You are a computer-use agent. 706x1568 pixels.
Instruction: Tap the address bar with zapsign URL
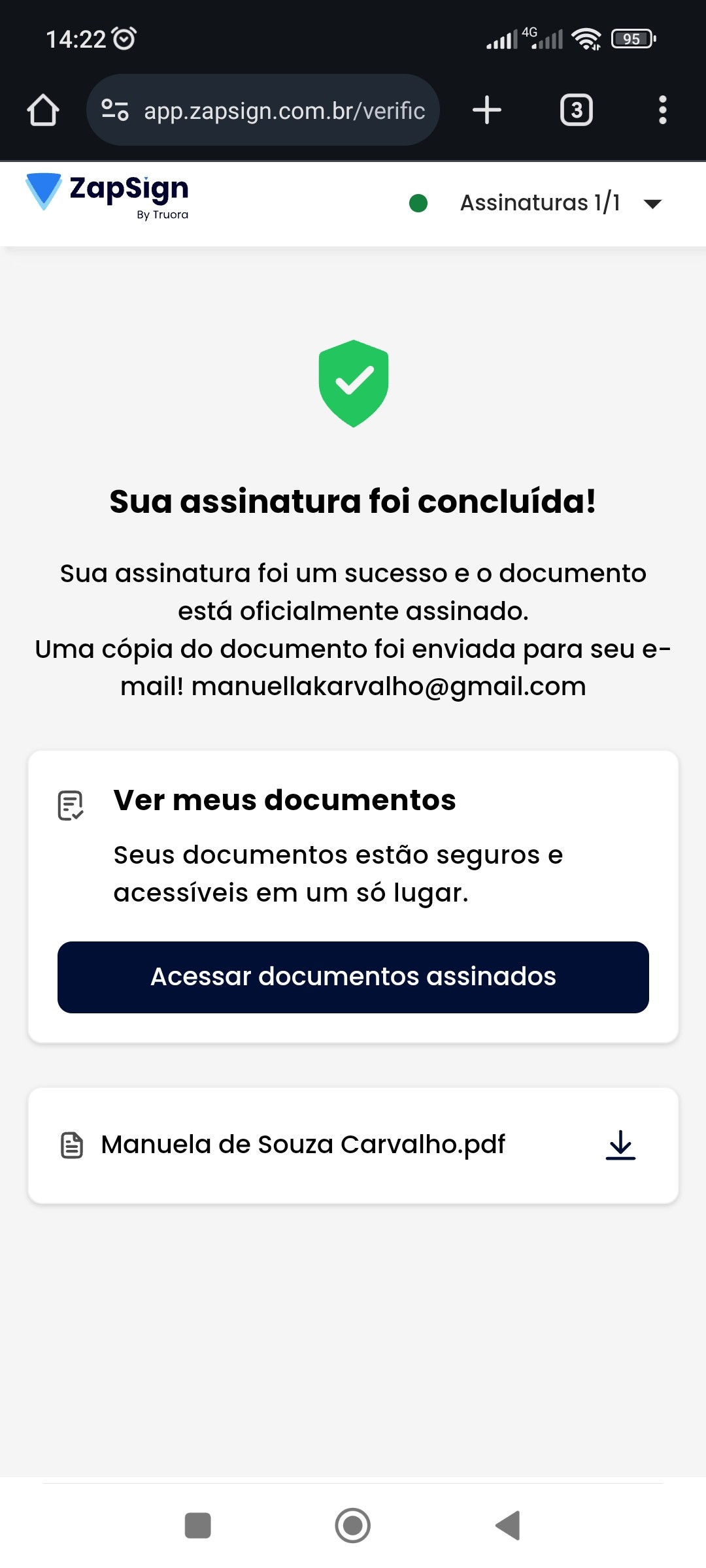(284, 110)
